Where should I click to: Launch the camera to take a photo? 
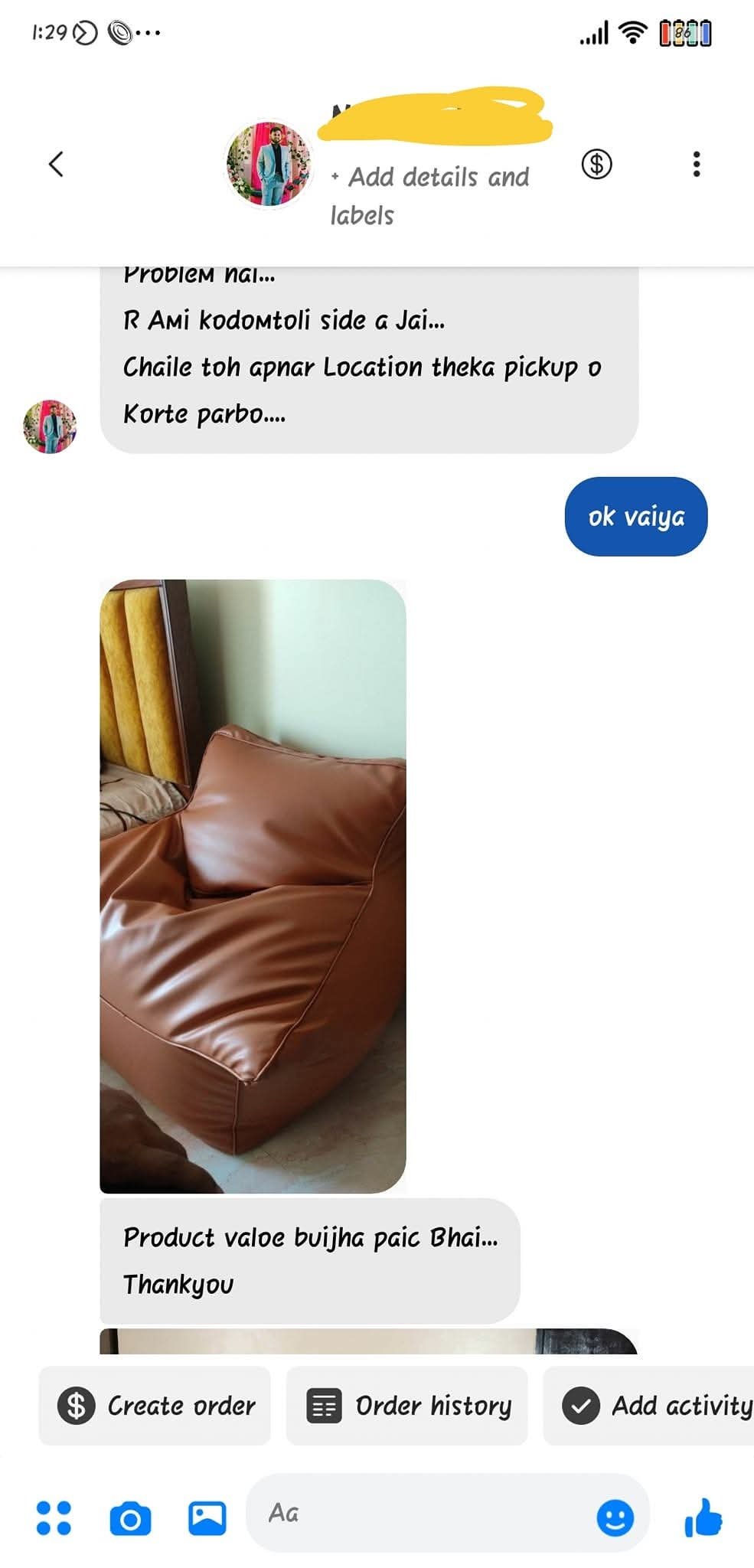click(x=130, y=1518)
